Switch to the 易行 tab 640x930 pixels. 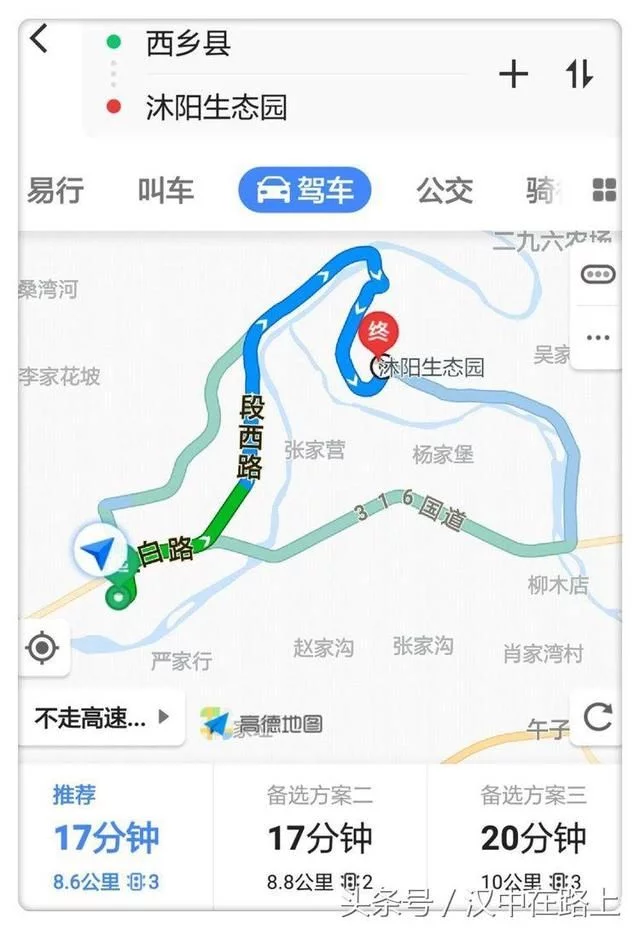click(55, 190)
